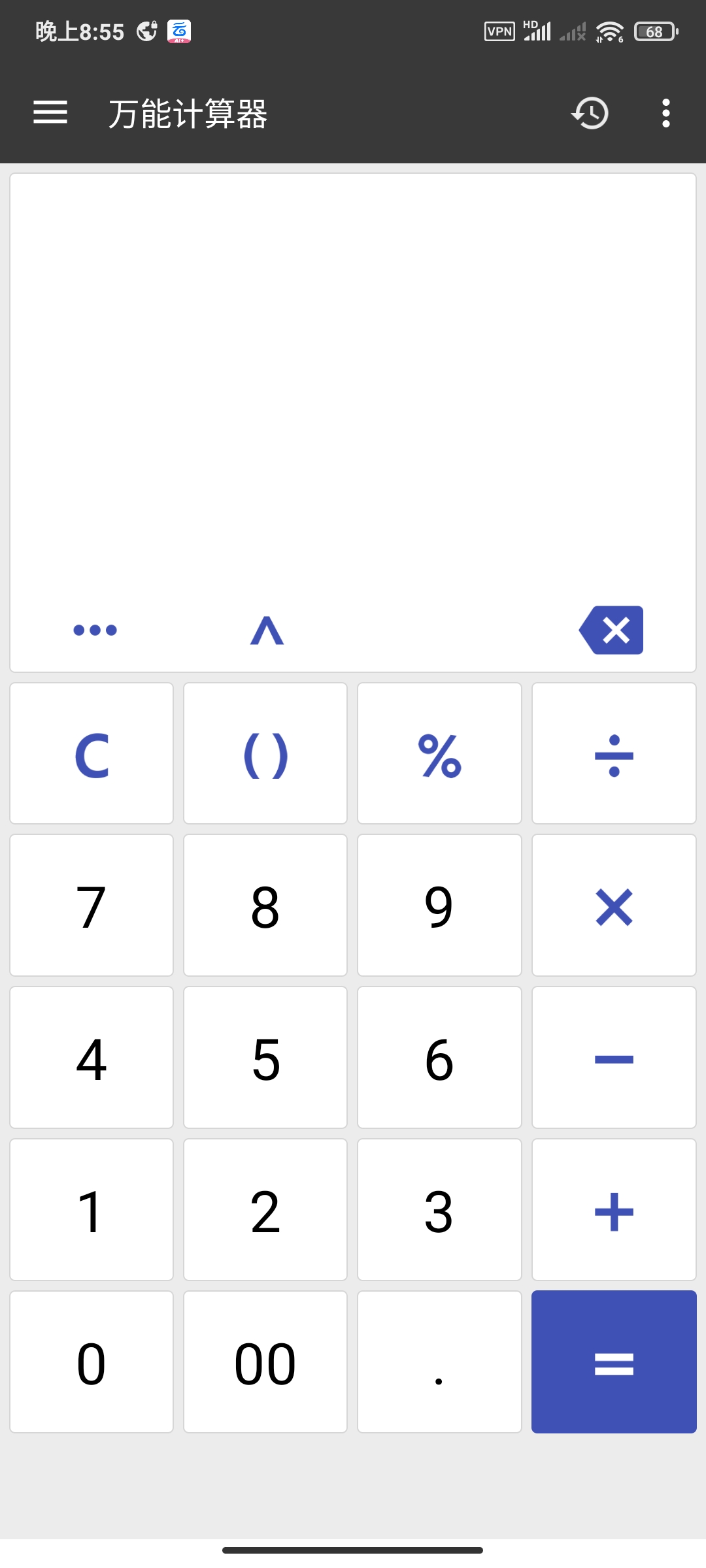Select the minus operator
Screen dimensions: 706x1568
[614, 1058]
